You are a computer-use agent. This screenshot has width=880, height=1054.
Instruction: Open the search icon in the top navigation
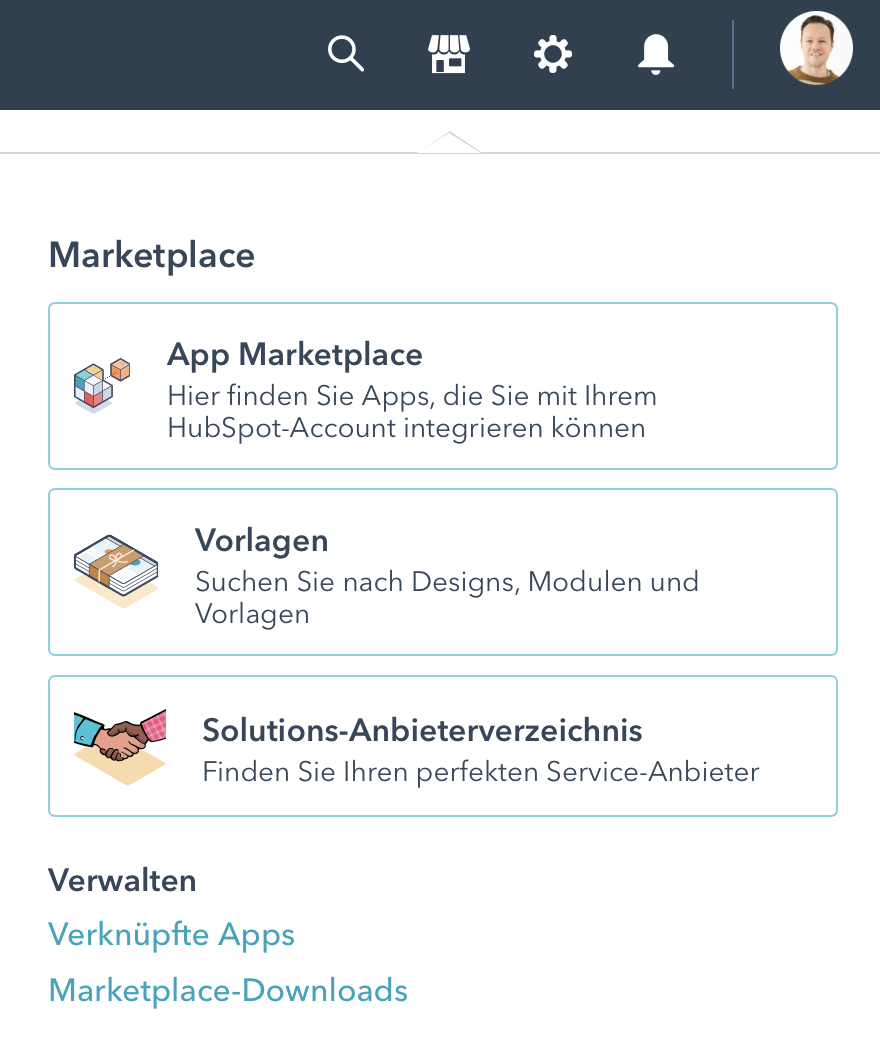[x=346, y=54]
